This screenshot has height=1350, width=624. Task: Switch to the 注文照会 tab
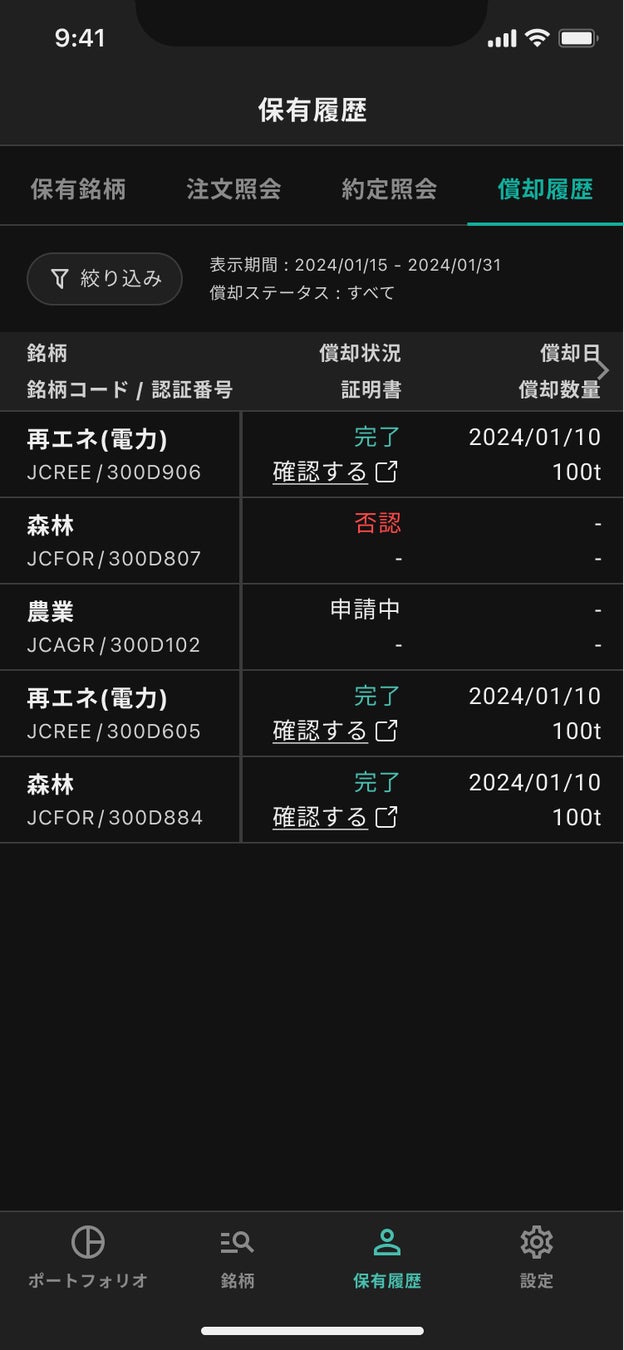click(x=233, y=188)
